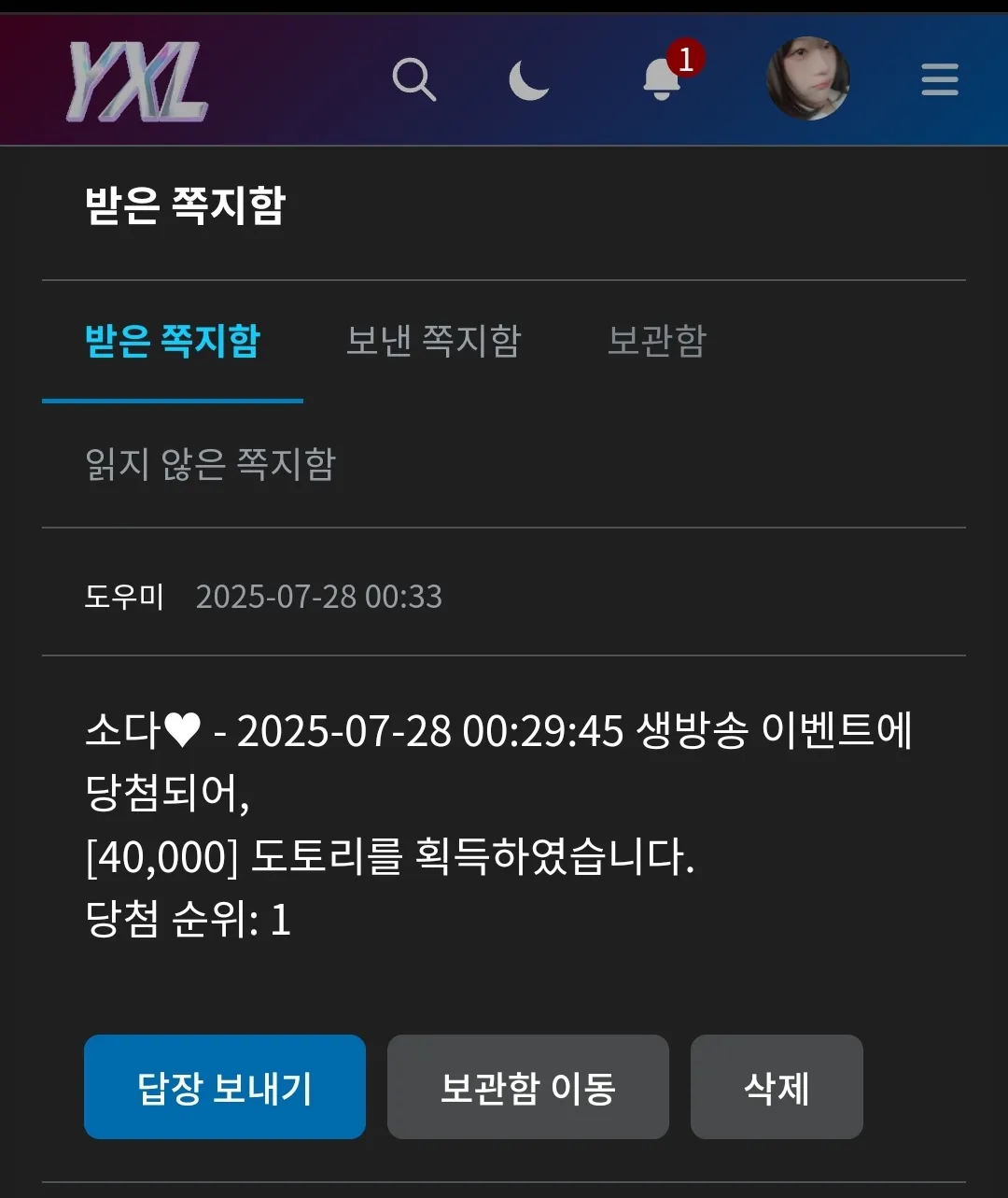Tap 답장 보내기 to reply
The width and height of the screenshot is (1008, 1198).
tap(225, 1087)
